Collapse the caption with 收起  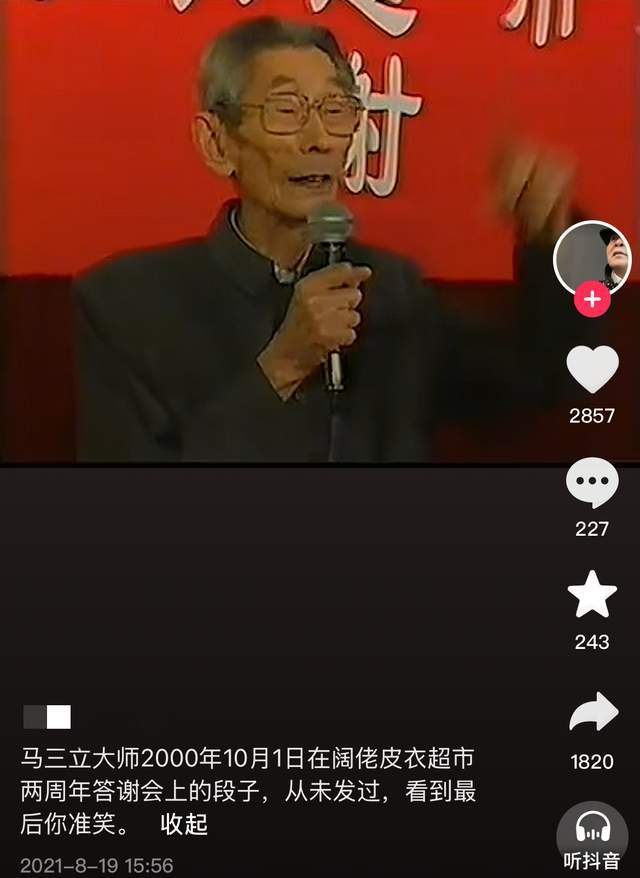[184, 824]
